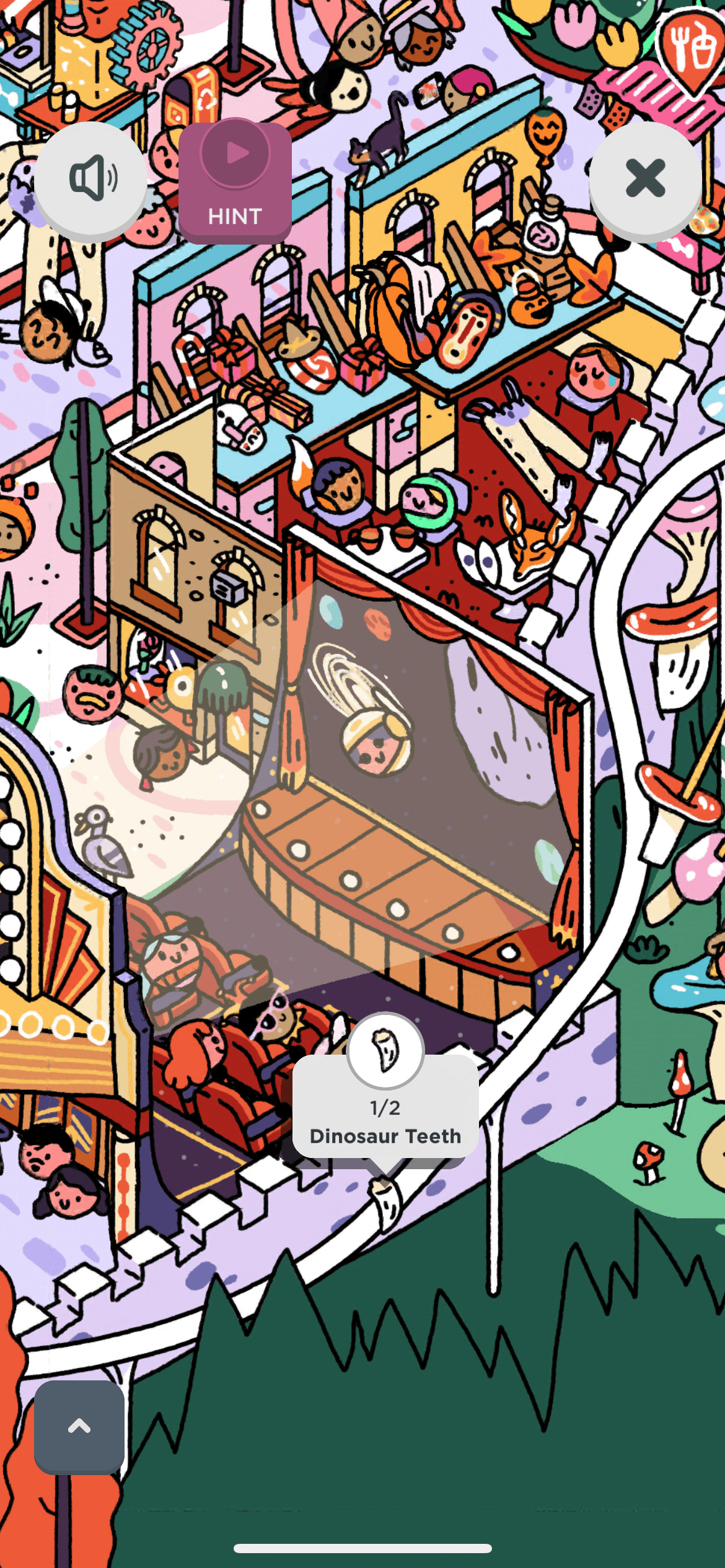
Task: Close the game level
Action: pyautogui.click(x=645, y=179)
